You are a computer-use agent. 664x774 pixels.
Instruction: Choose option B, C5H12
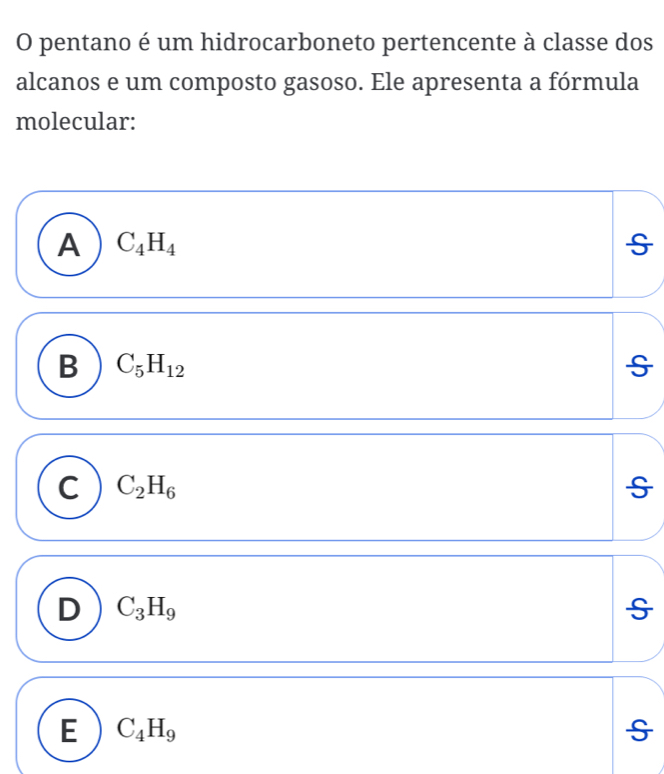[x=69, y=366]
